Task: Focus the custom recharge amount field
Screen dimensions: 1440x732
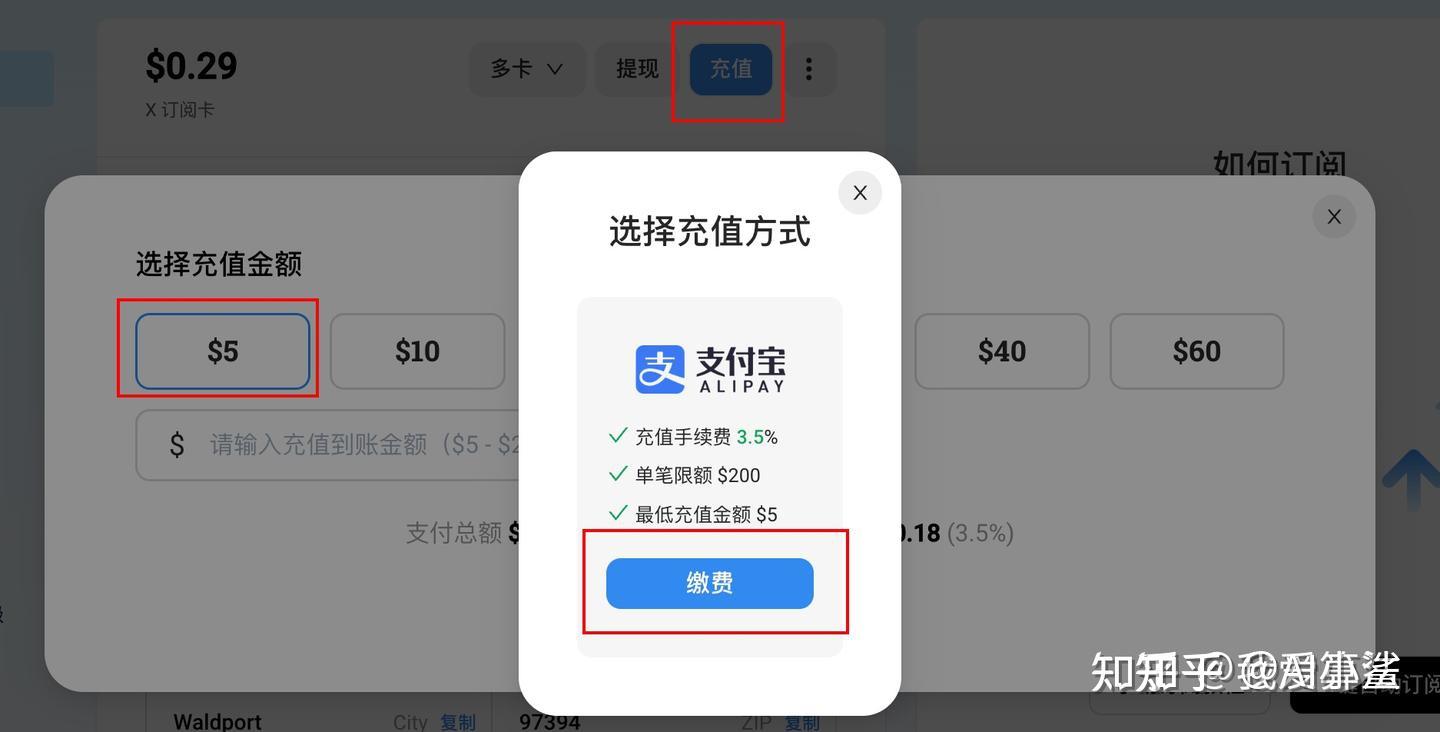Action: point(340,445)
